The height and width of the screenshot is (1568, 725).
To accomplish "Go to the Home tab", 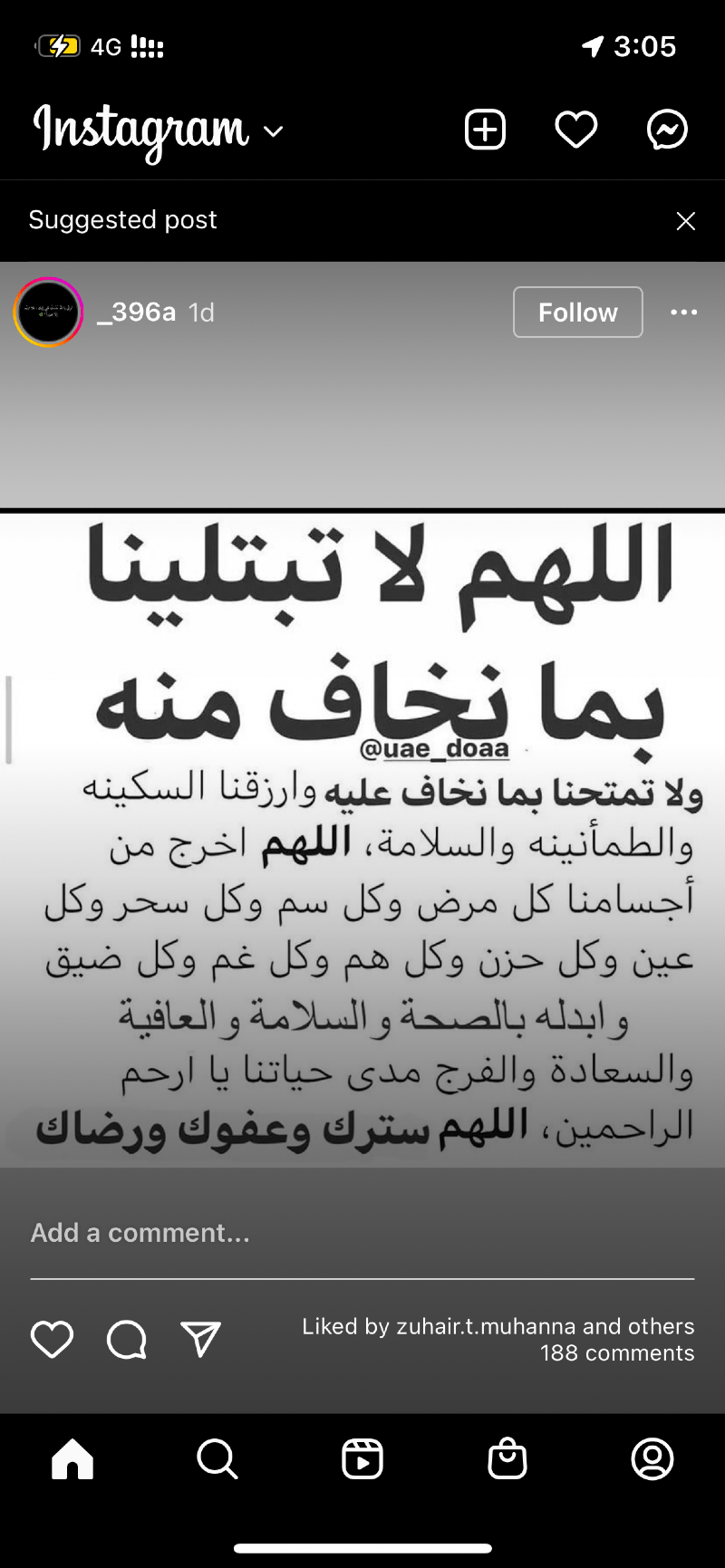I will (x=72, y=1459).
